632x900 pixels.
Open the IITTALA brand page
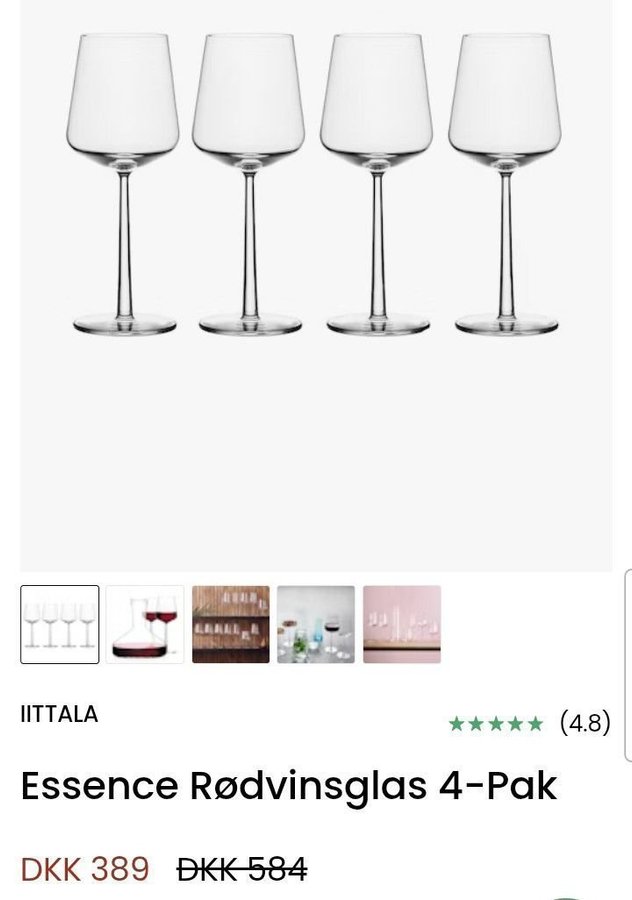[x=59, y=714]
